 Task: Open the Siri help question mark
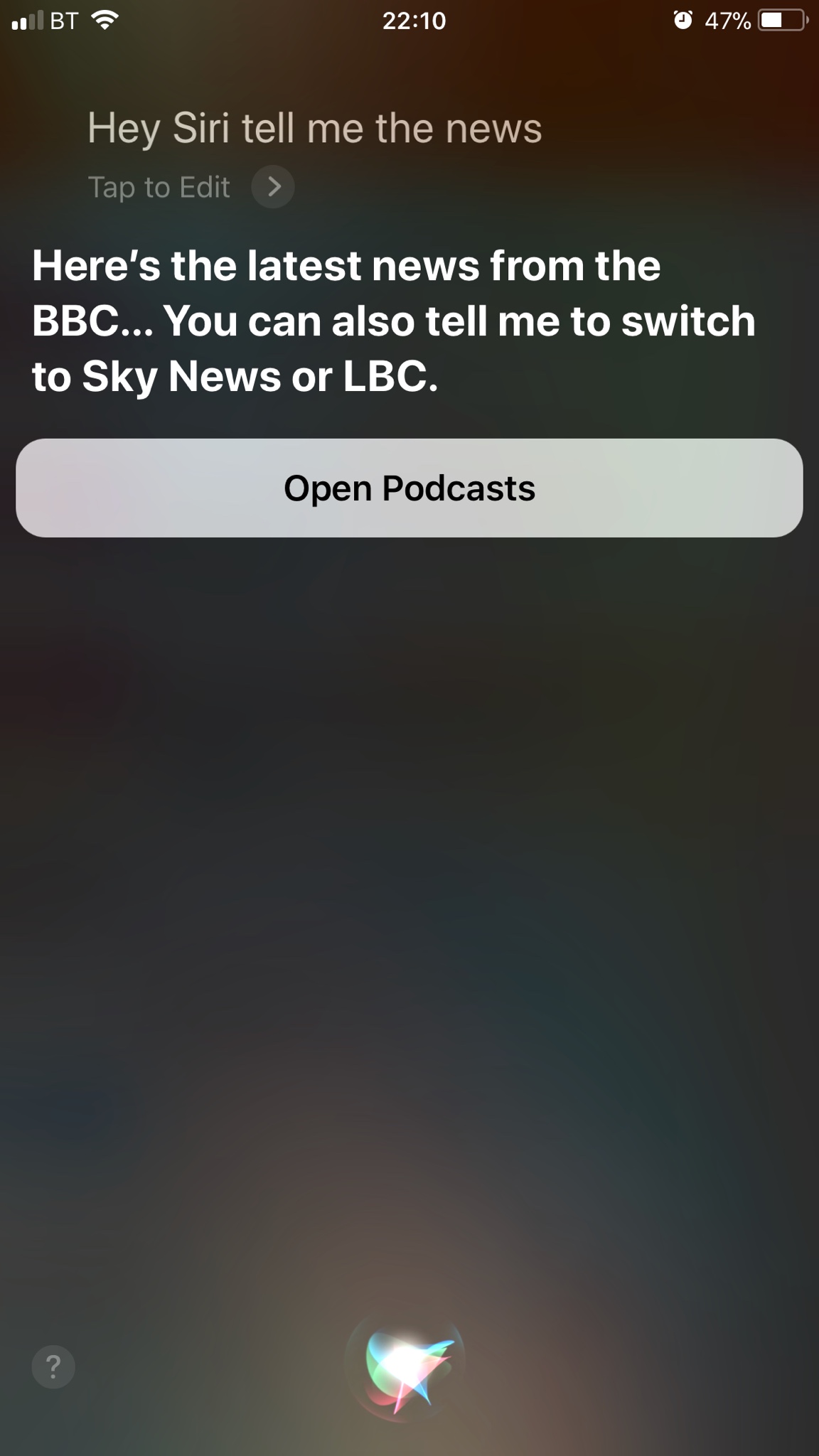pos(53,1366)
